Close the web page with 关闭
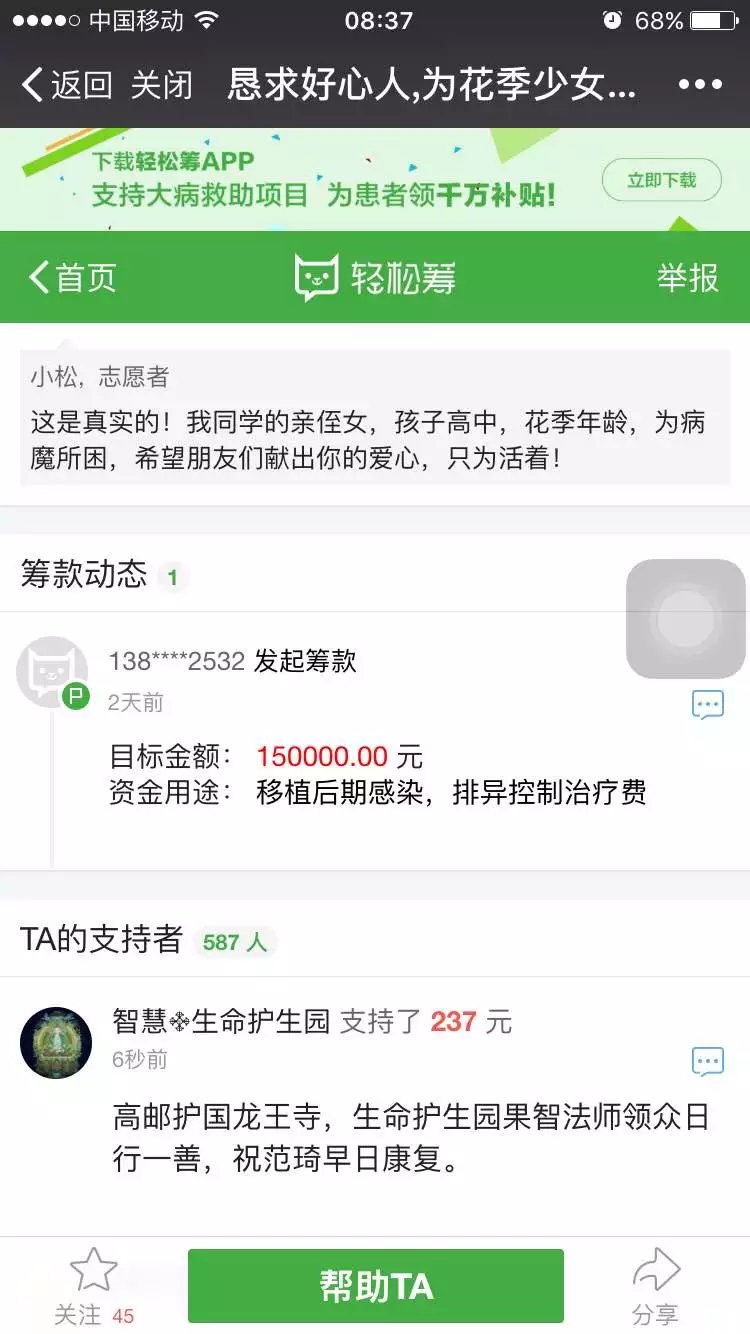This screenshot has height=1334, width=750. point(161,85)
